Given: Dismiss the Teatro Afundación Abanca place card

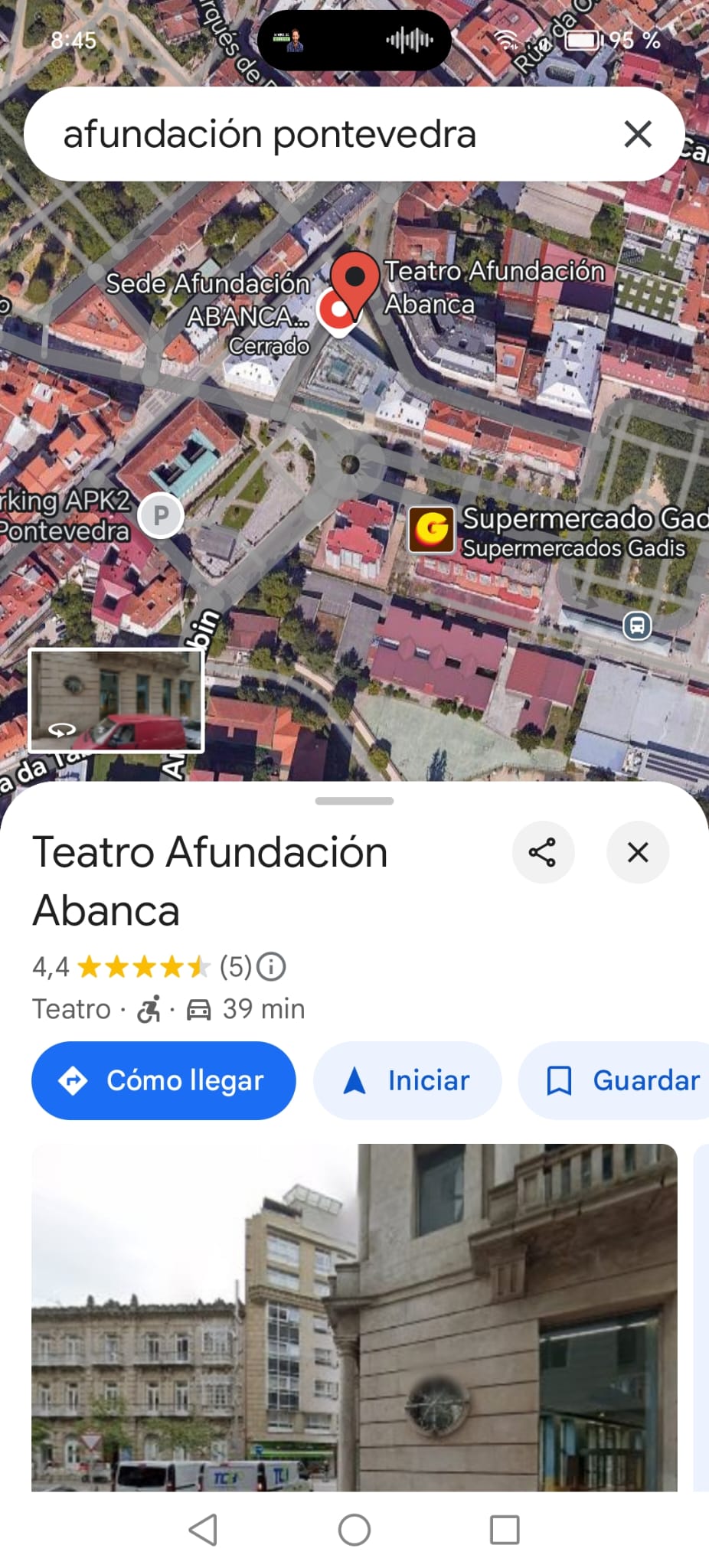Looking at the screenshot, I should [x=638, y=852].
